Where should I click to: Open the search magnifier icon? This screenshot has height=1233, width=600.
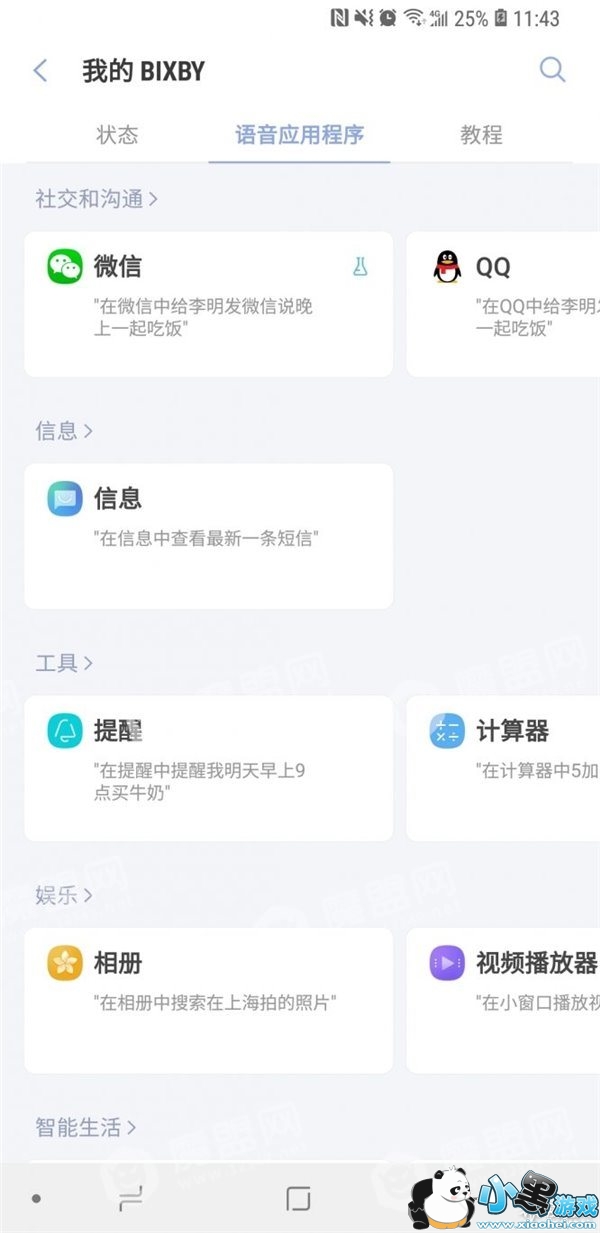[x=552, y=69]
